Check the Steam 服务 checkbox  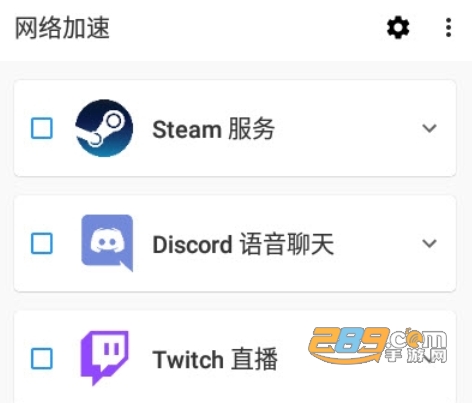point(42,128)
